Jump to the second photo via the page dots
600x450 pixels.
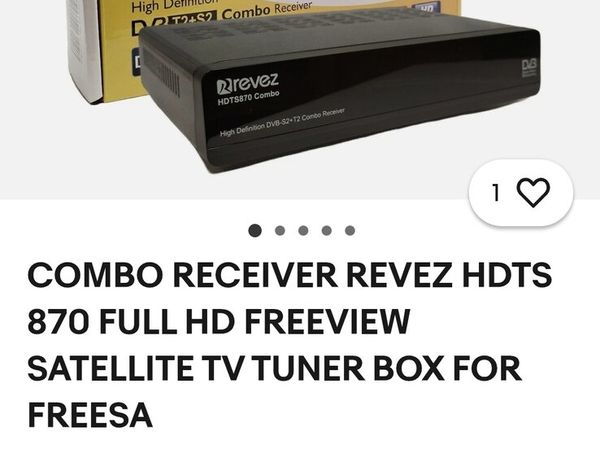tap(279, 230)
